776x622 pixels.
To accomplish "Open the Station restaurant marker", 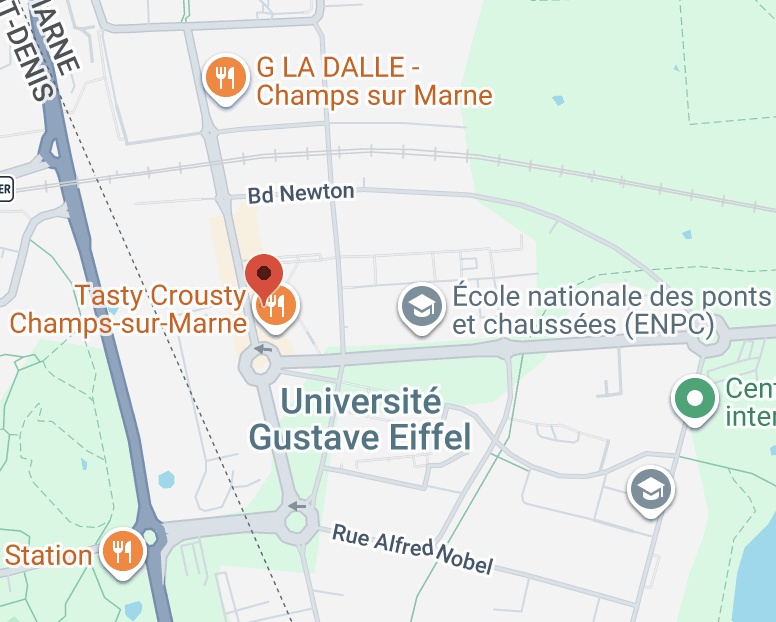I will tap(122, 551).
